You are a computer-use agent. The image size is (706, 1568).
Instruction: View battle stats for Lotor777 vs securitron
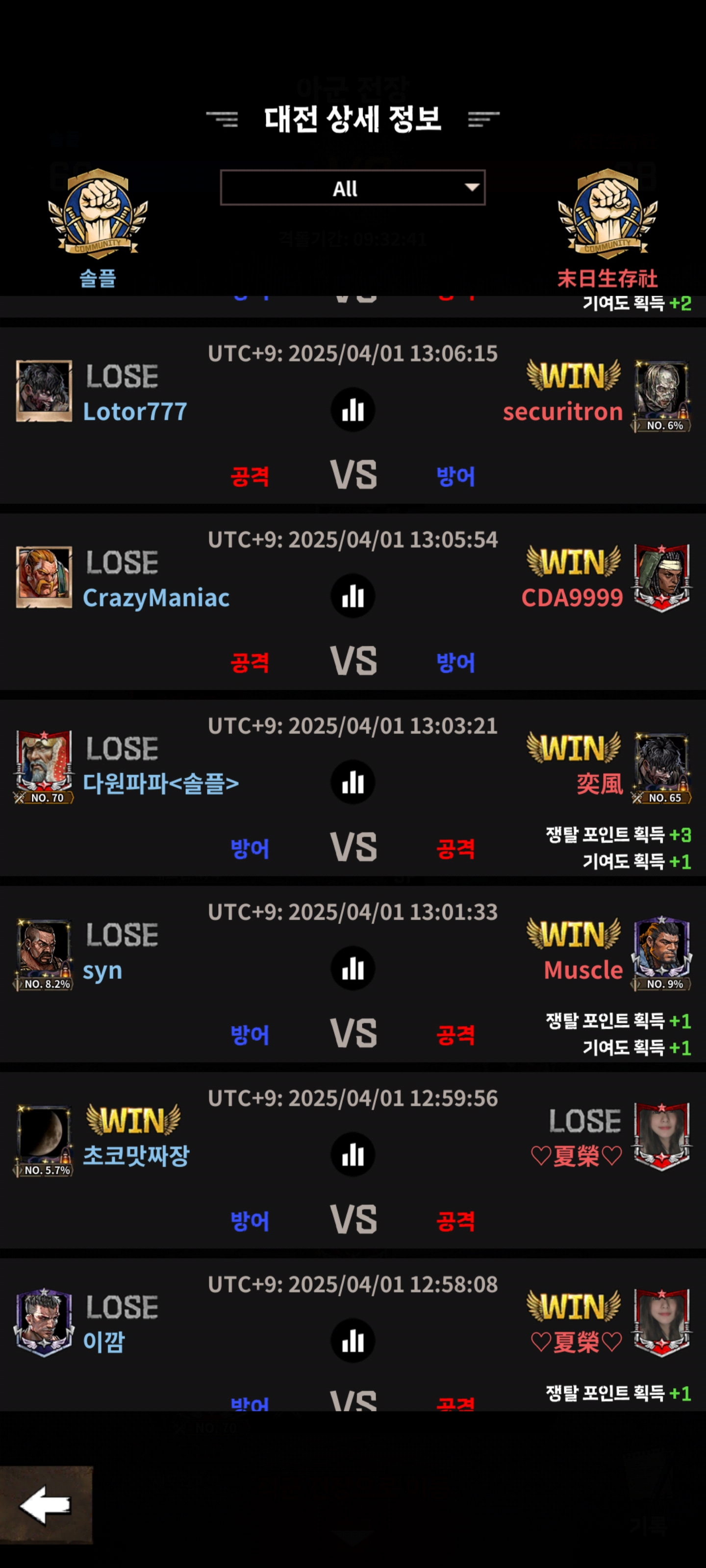pyautogui.click(x=353, y=410)
